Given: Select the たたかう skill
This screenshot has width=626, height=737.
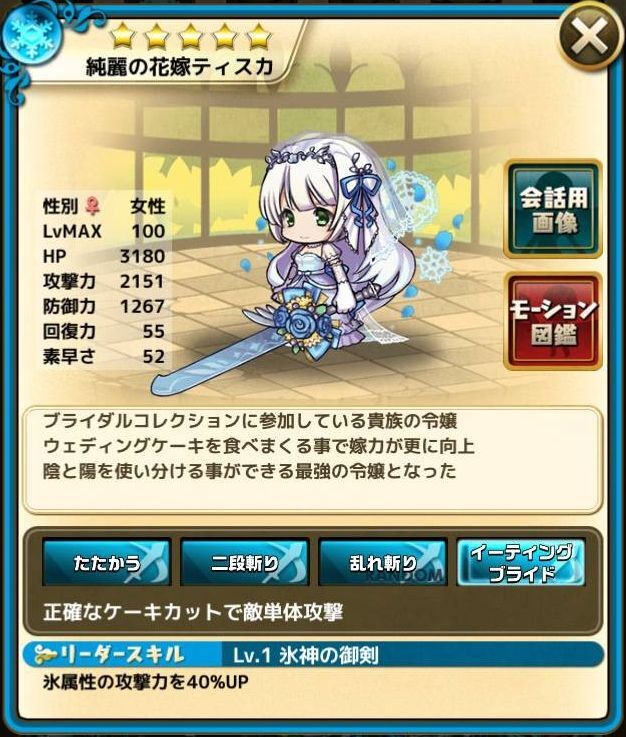Looking at the screenshot, I should click(106, 562).
